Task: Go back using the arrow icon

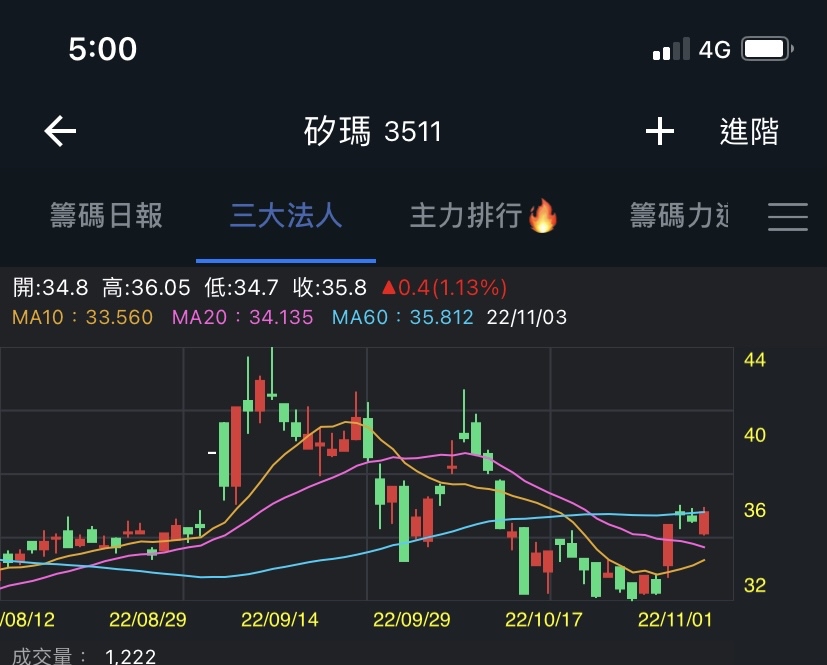Action: [x=60, y=131]
